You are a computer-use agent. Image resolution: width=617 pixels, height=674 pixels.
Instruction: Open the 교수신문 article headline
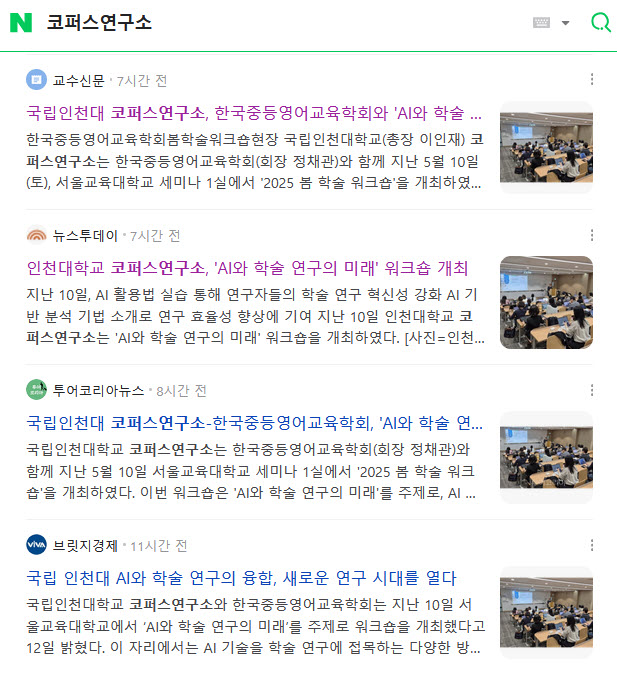click(254, 112)
